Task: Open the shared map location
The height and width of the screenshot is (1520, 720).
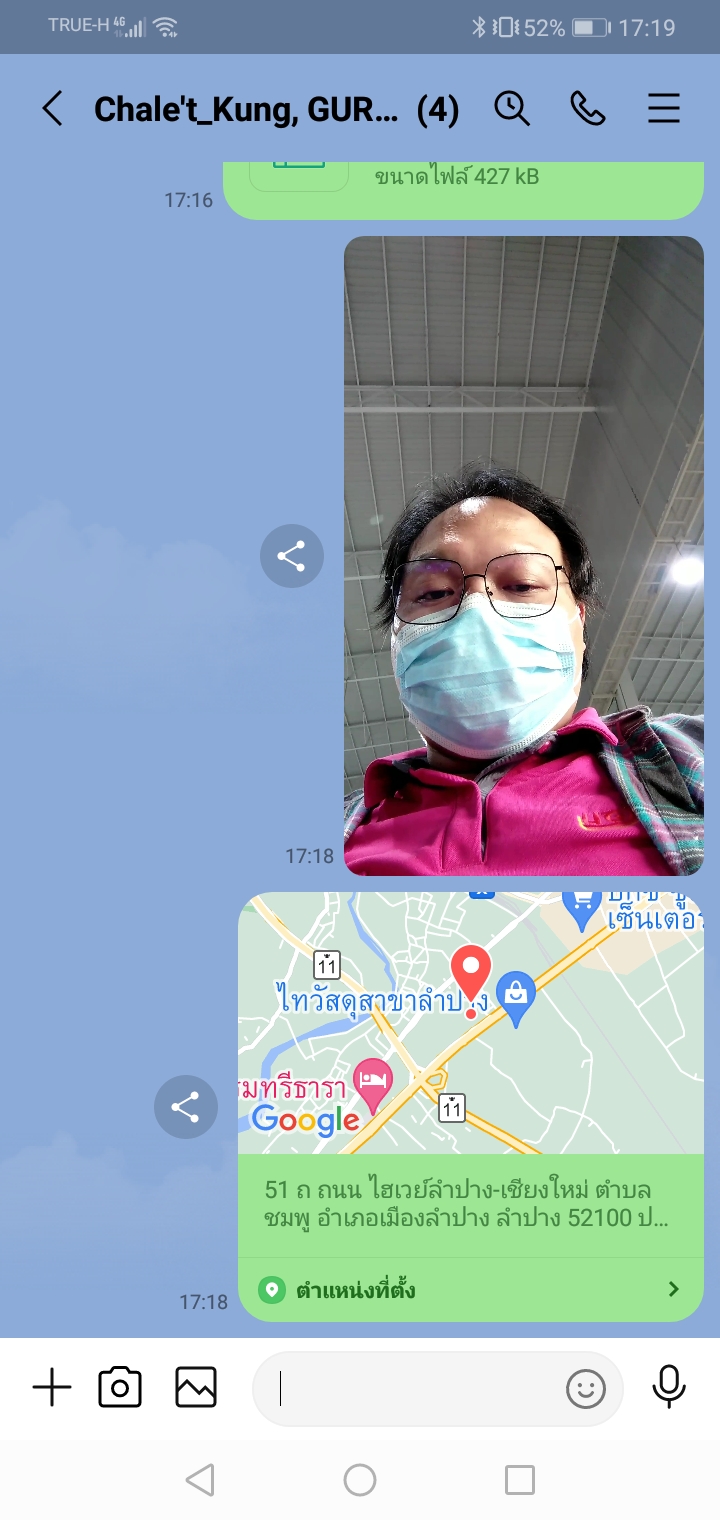Action: 470,1022
